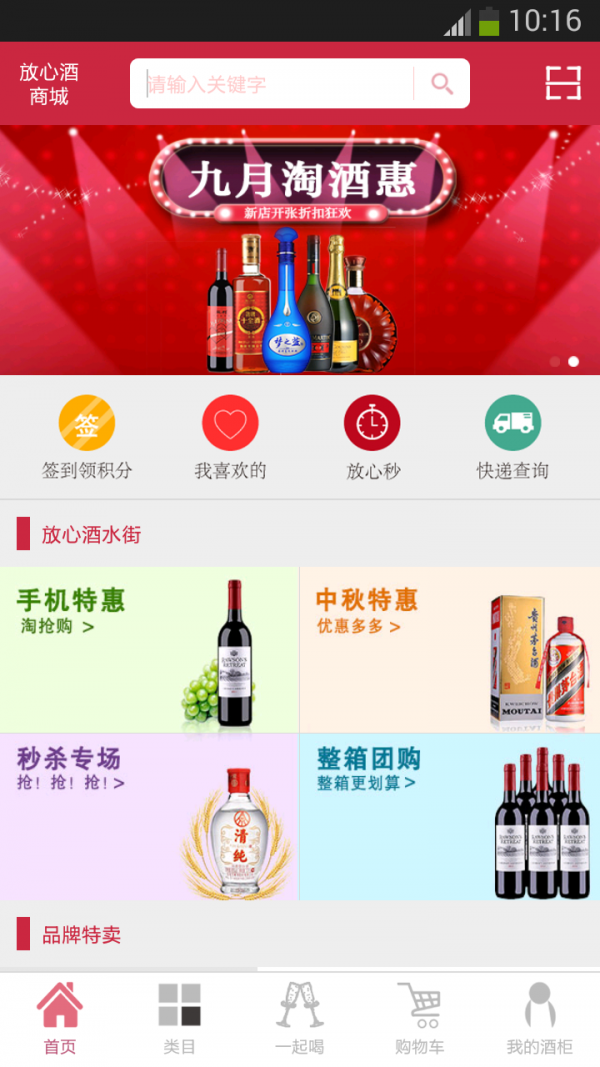The image size is (600, 1067).
Task: Switch to the 类目 categories tab
Action: (180, 1018)
